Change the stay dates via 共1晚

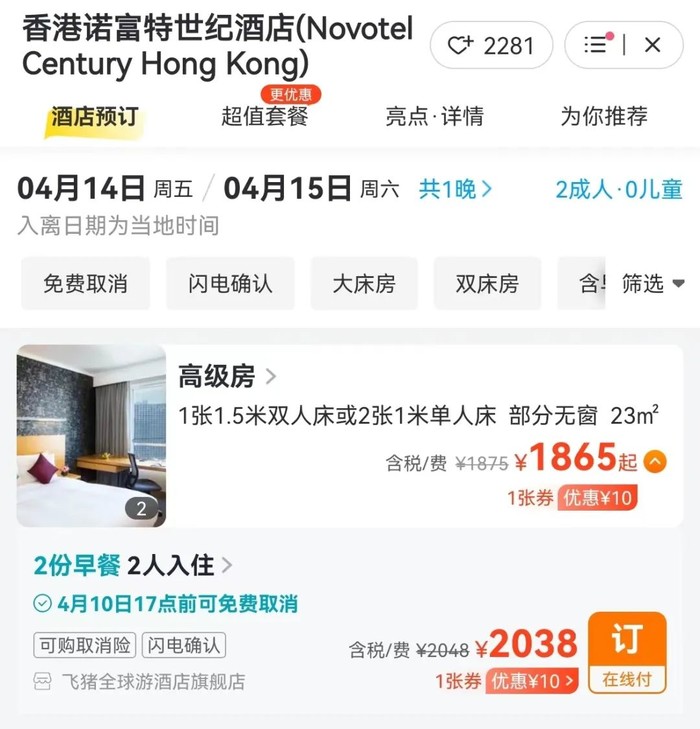455,188
